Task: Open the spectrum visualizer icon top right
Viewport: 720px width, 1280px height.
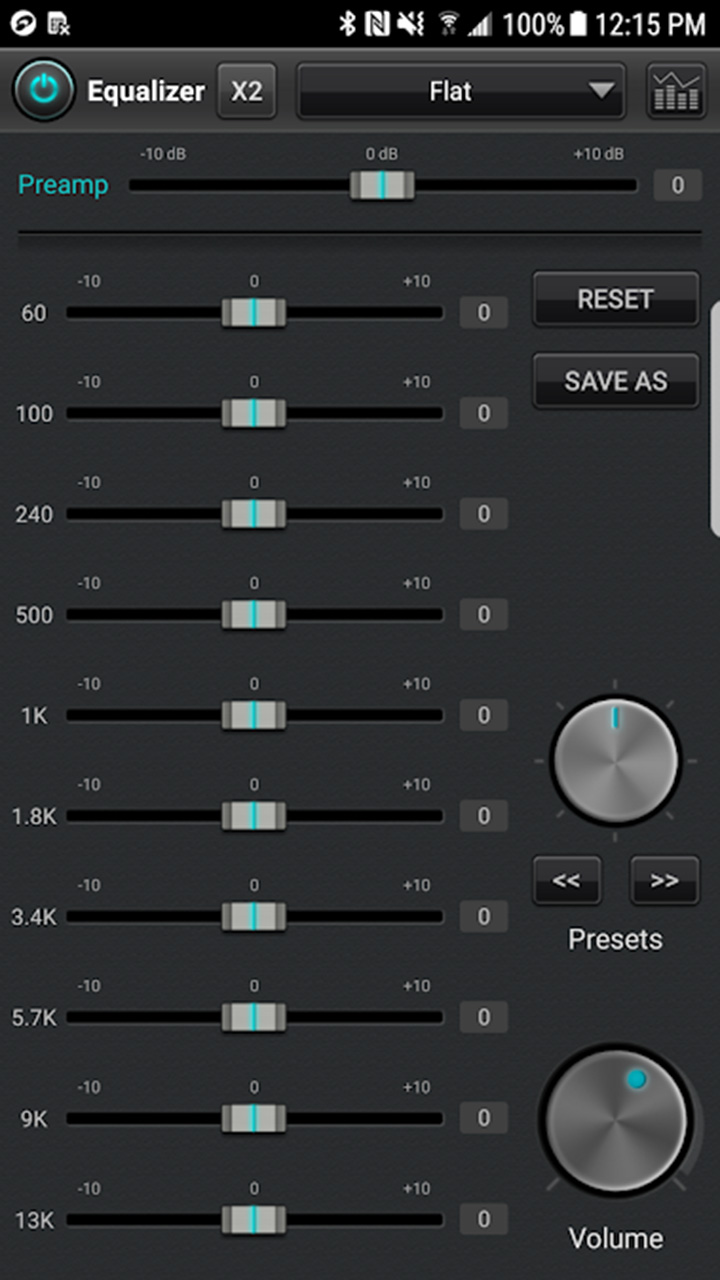Action: (x=676, y=90)
